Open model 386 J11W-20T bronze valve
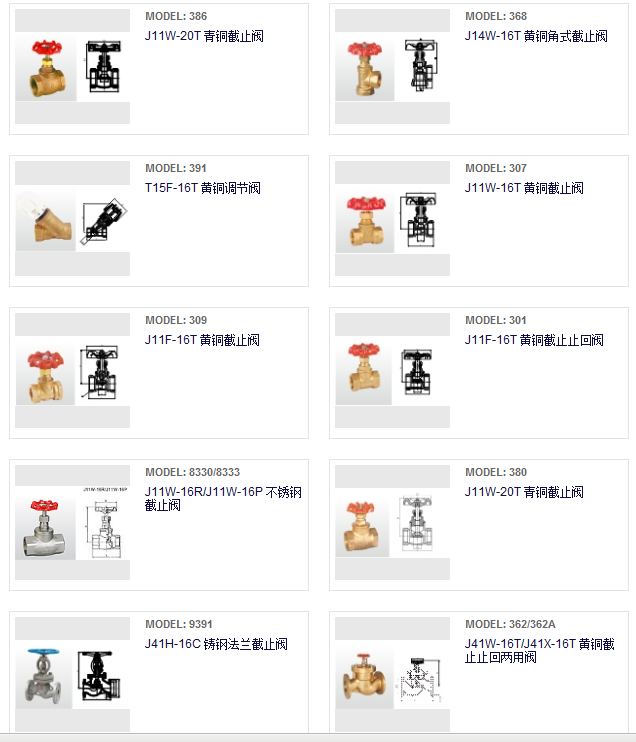This screenshot has height=742, width=636. coord(204,37)
